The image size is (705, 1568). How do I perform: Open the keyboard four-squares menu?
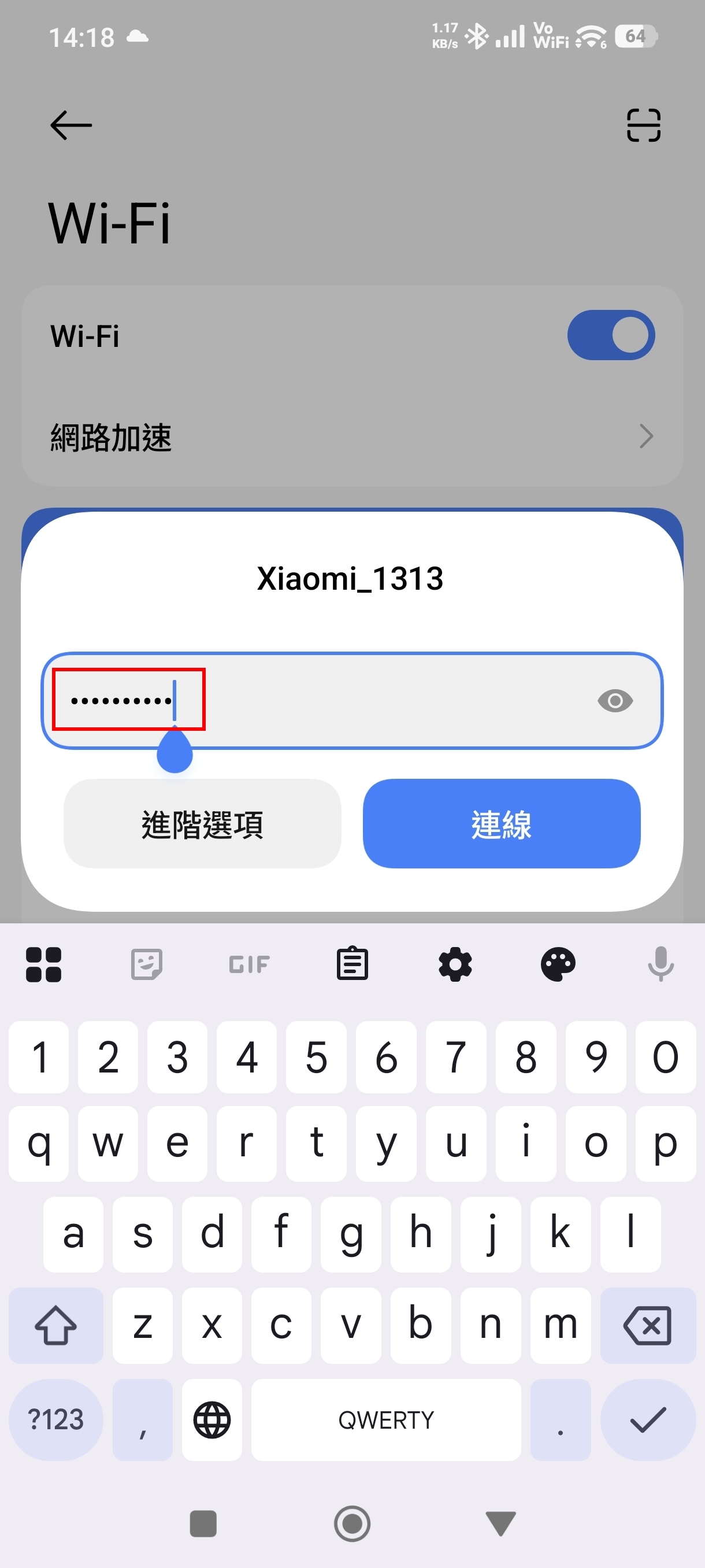pos(44,964)
